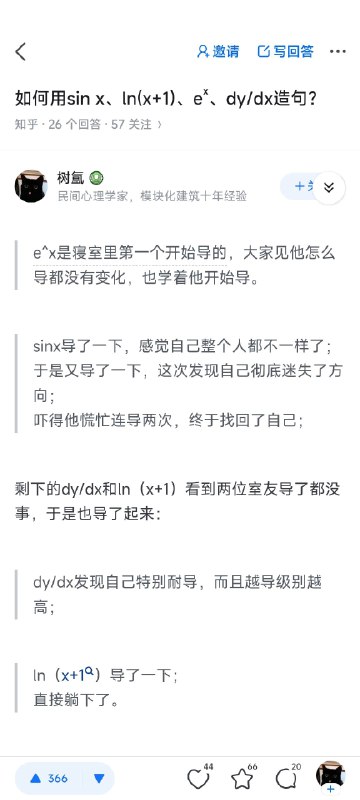Tap the double-chevron collapse button
The width and height of the screenshot is (360, 800).
[x=329, y=188]
